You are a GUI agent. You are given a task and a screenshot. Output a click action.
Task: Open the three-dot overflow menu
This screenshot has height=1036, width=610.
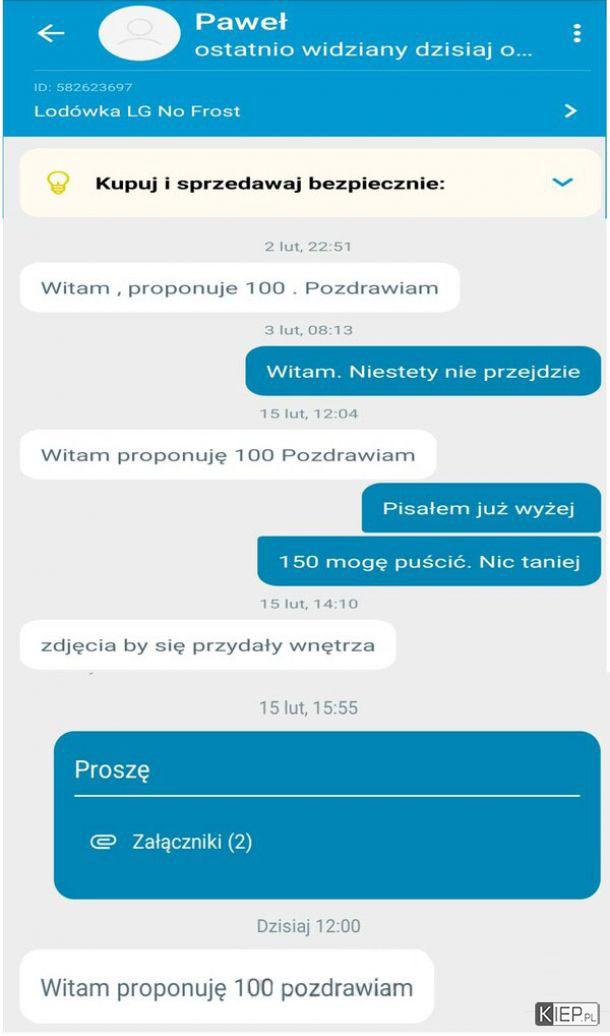pos(576,33)
